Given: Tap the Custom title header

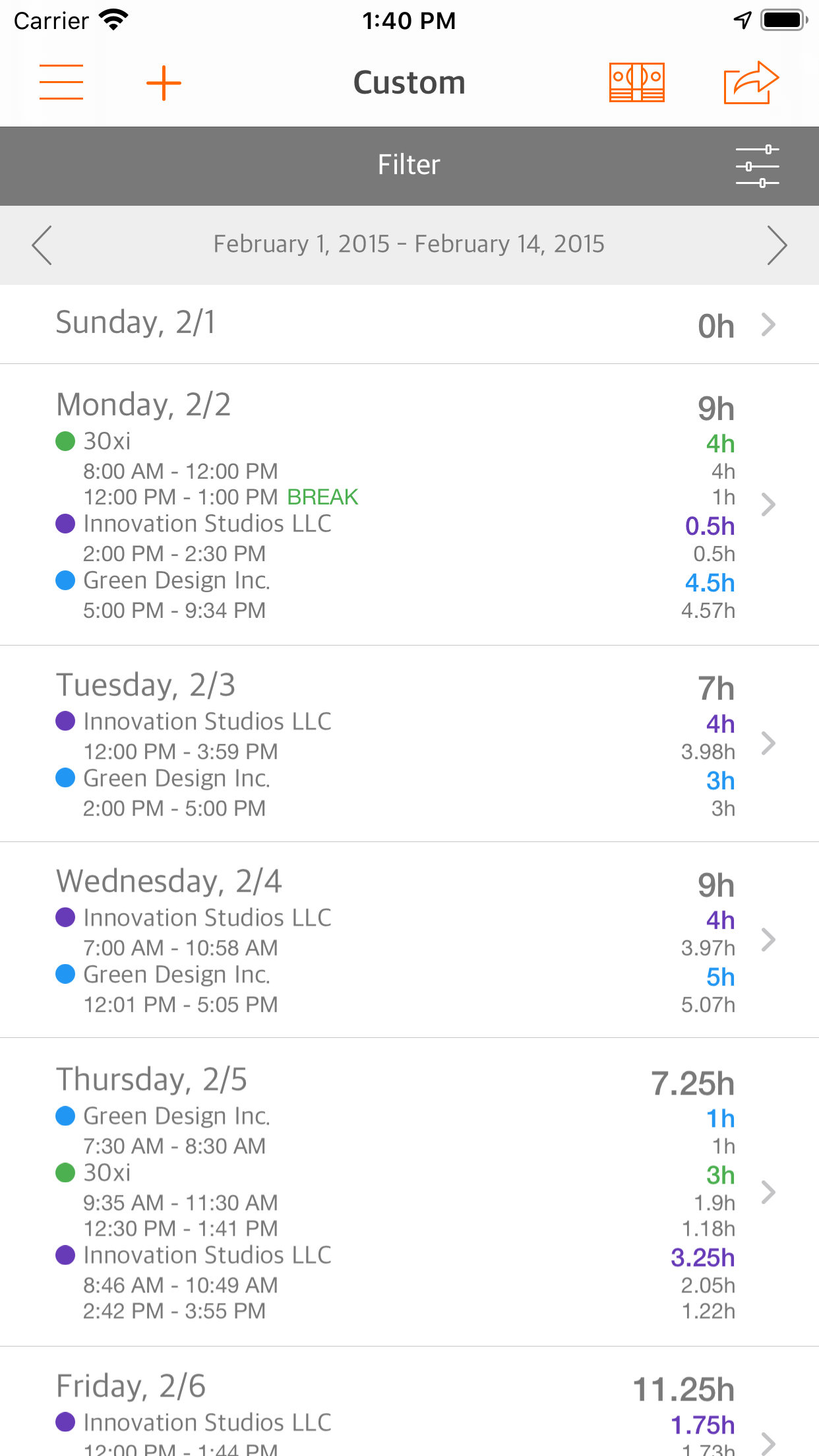Looking at the screenshot, I should point(409,81).
